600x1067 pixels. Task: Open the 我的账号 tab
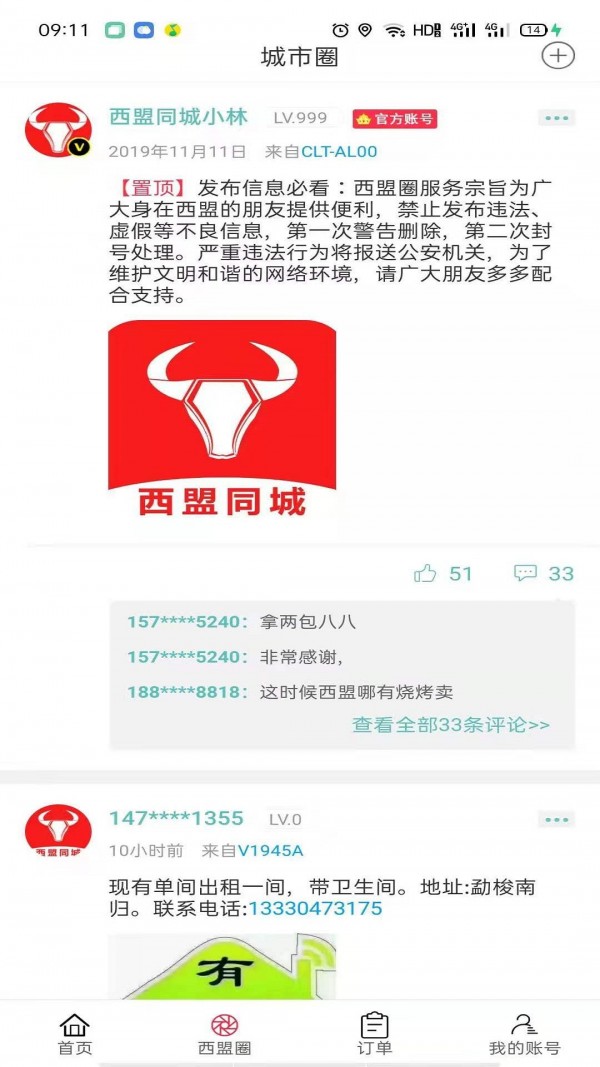[524, 1033]
